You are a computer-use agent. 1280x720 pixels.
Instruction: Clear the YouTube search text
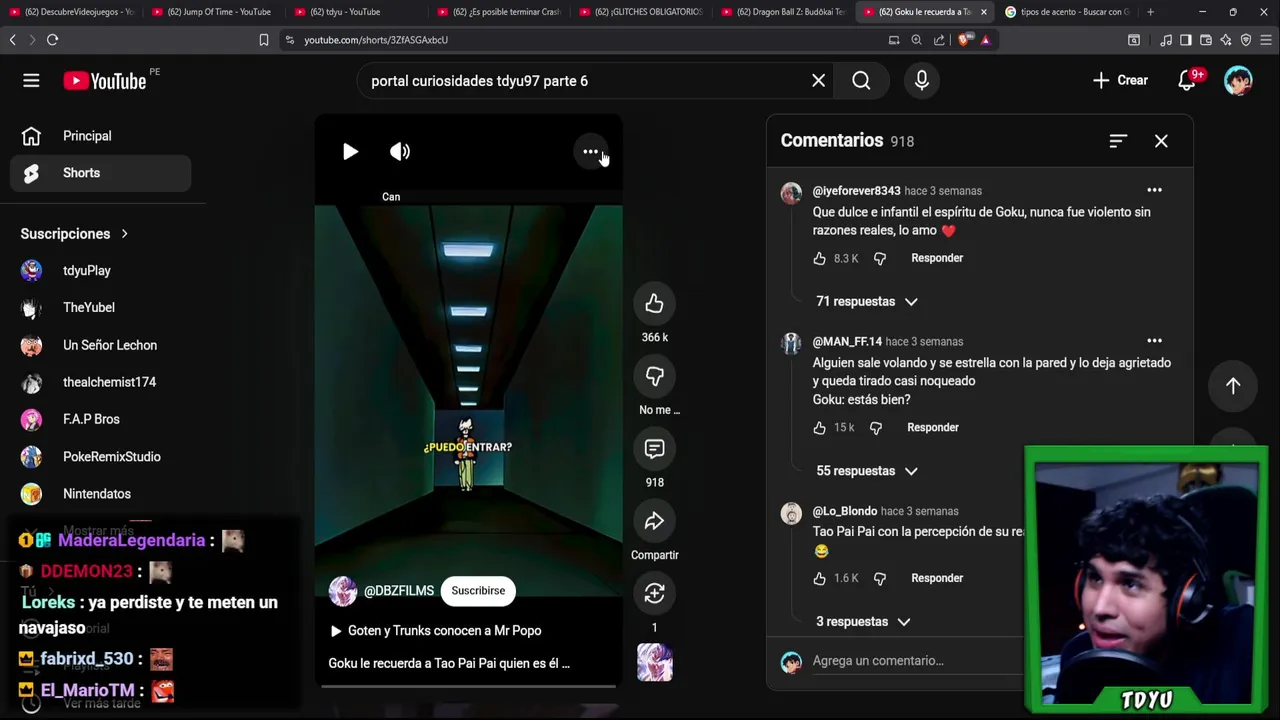click(x=818, y=81)
